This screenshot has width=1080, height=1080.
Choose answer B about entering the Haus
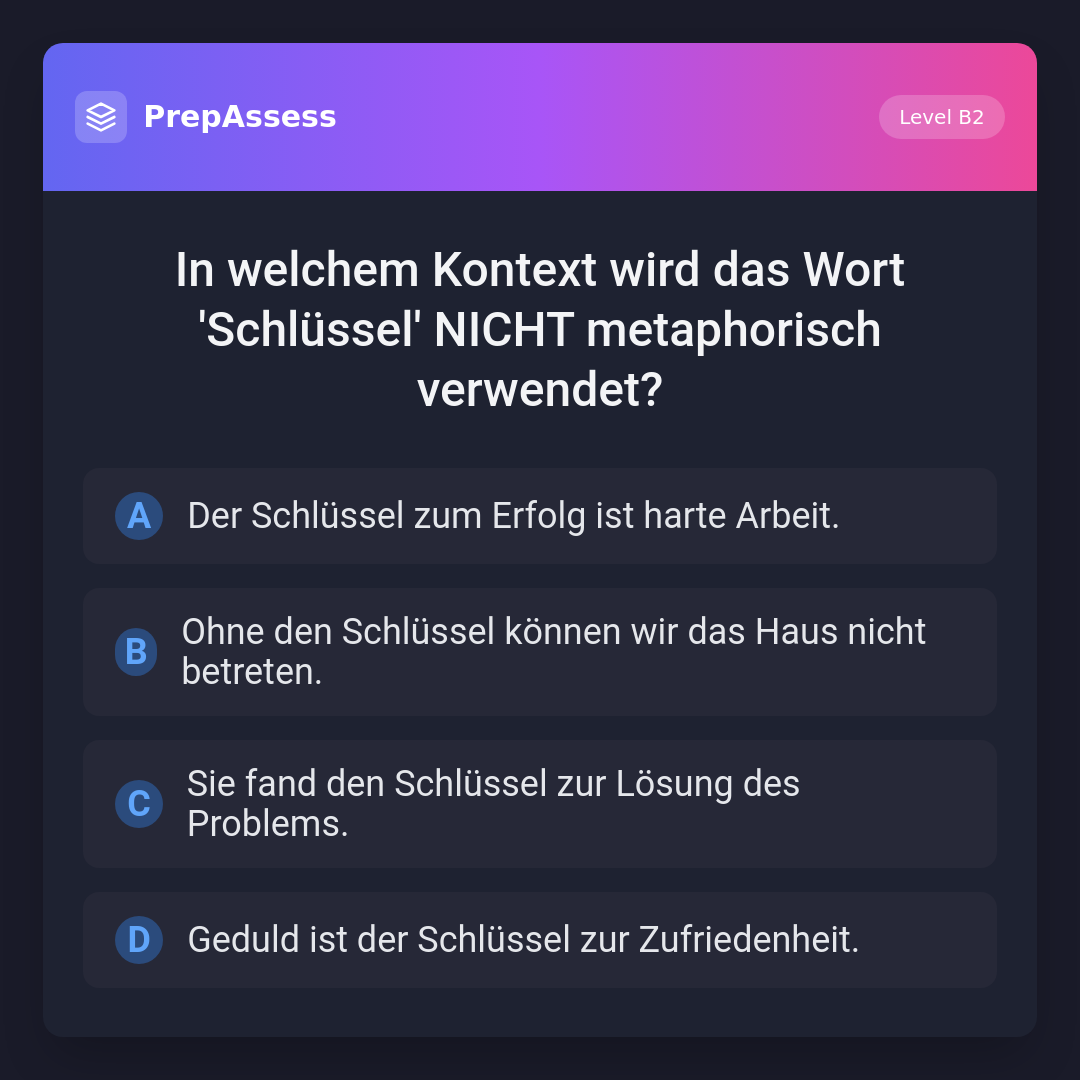[539, 652]
